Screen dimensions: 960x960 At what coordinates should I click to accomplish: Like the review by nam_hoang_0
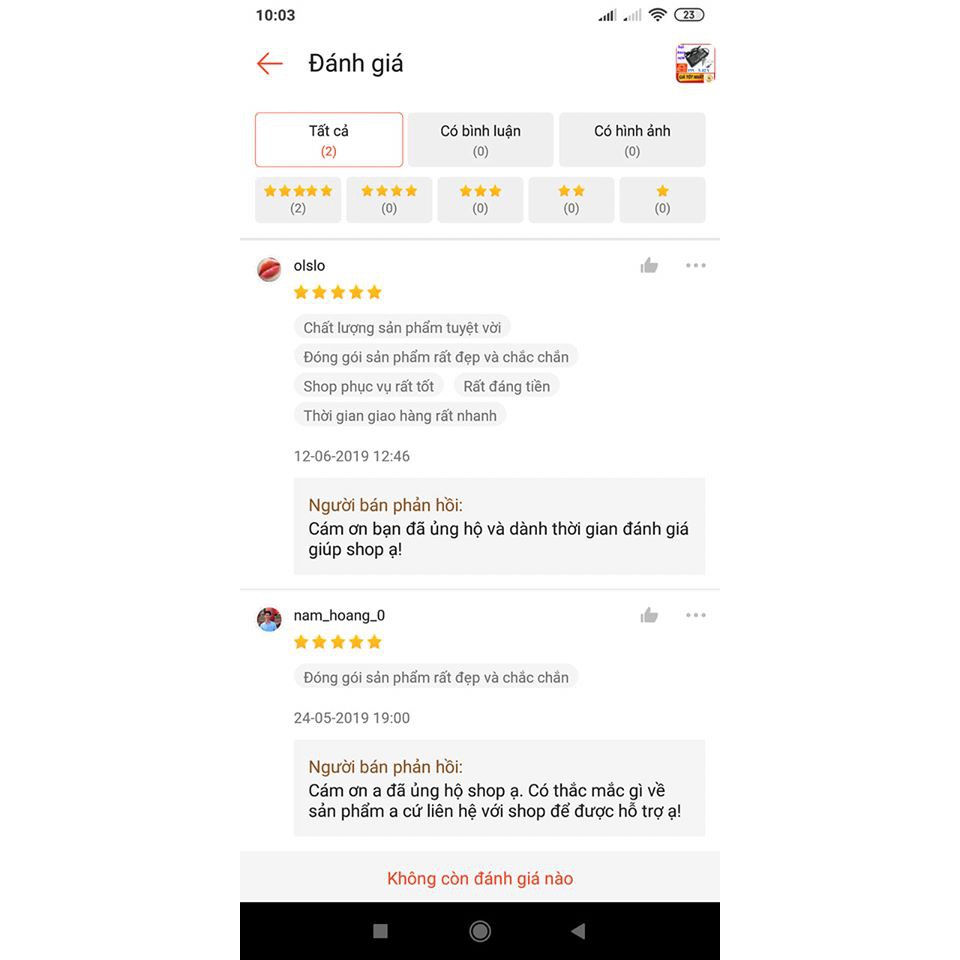coord(650,616)
